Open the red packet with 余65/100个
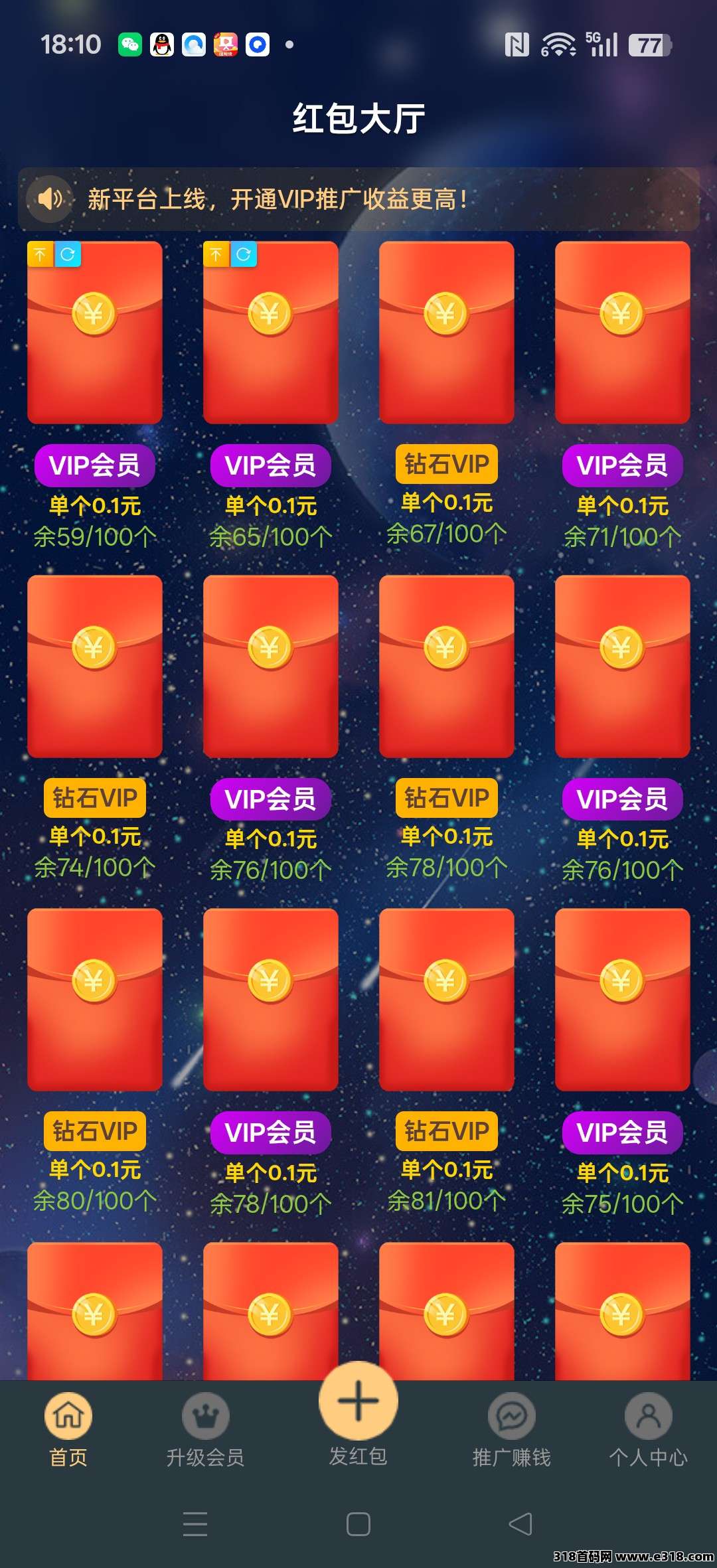 [271, 333]
